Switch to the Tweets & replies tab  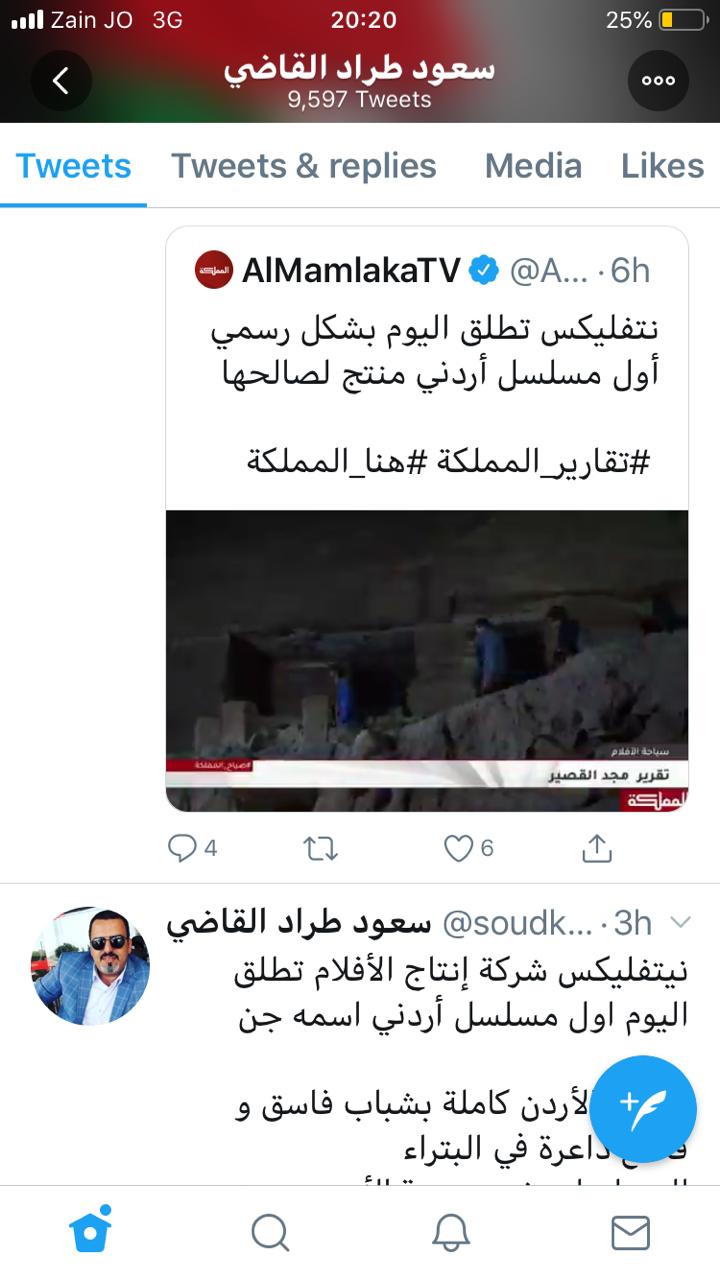[303, 166]
